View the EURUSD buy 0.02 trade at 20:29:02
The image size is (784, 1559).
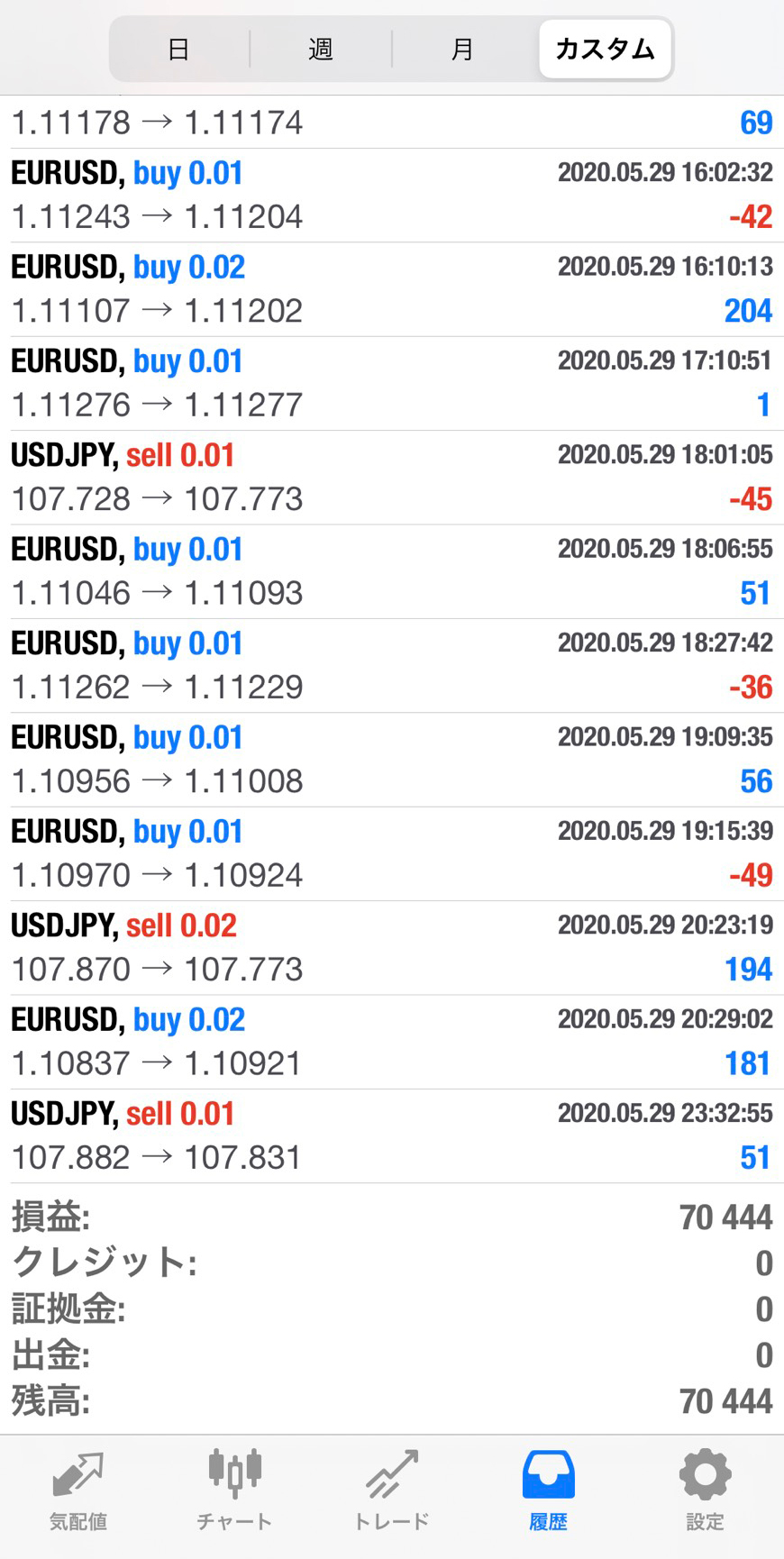[391, 1042]
